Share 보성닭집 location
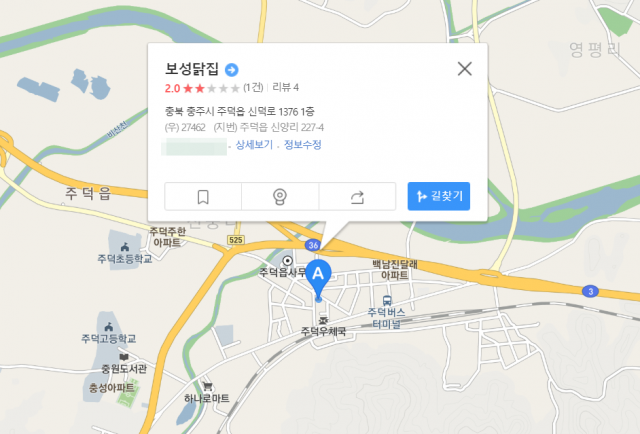The width and height of the screenshot is (640, 434). coord(357,196)
